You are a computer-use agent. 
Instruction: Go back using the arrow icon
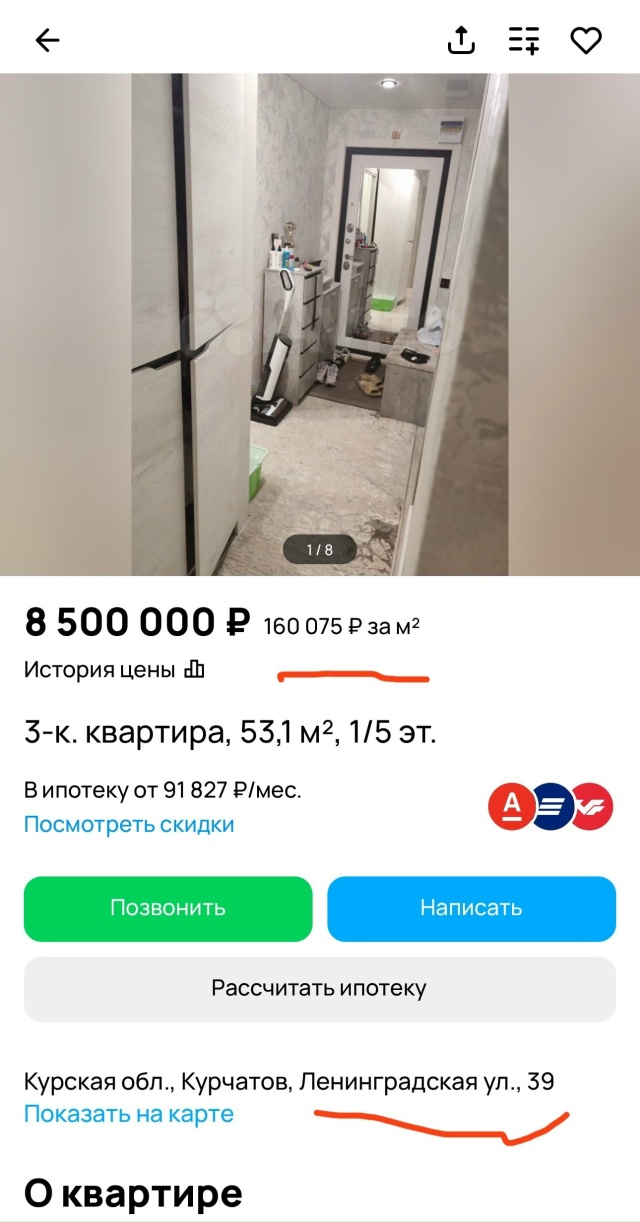[x=47, y=40]
